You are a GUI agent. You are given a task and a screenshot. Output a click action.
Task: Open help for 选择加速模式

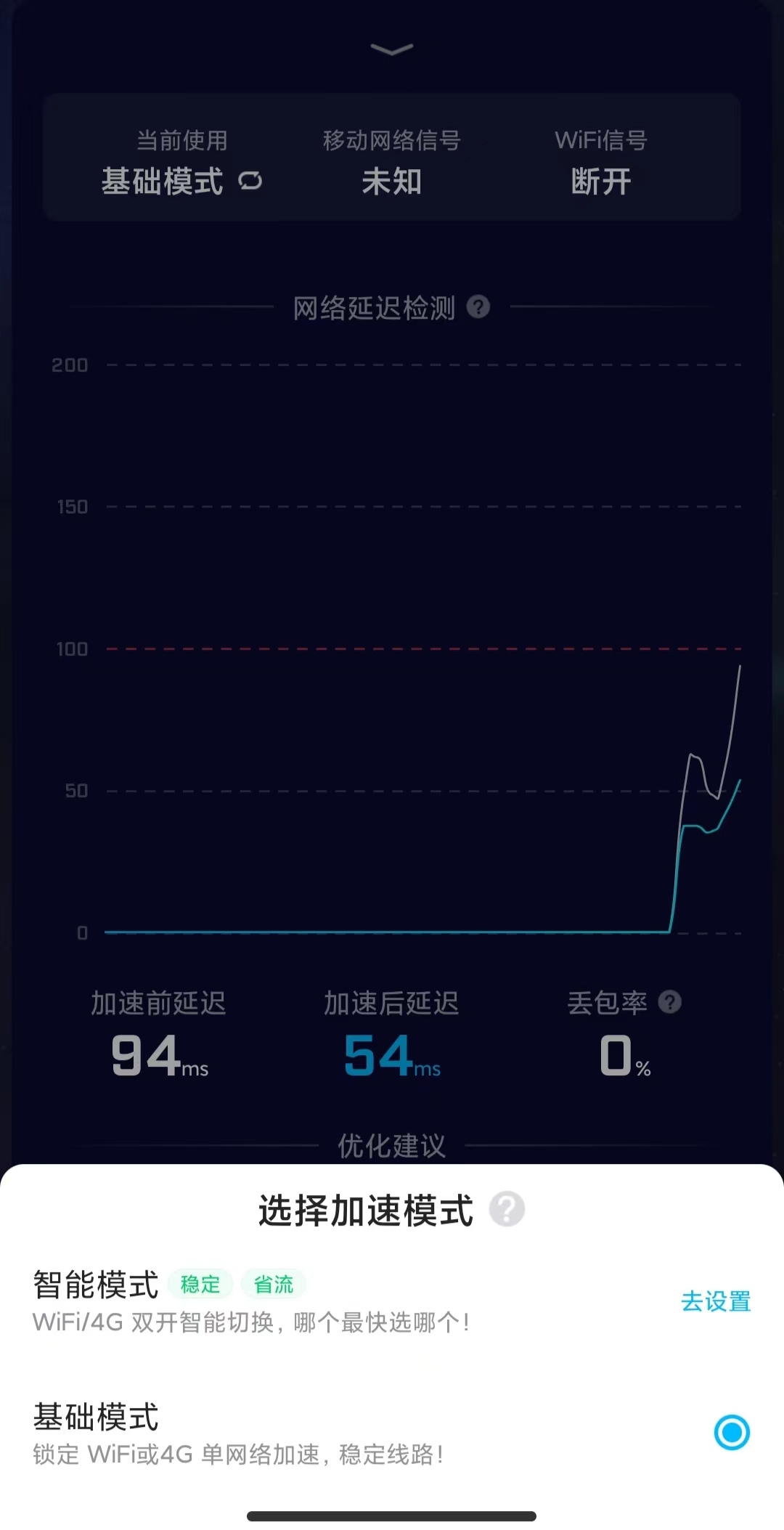pos(507,1210)
